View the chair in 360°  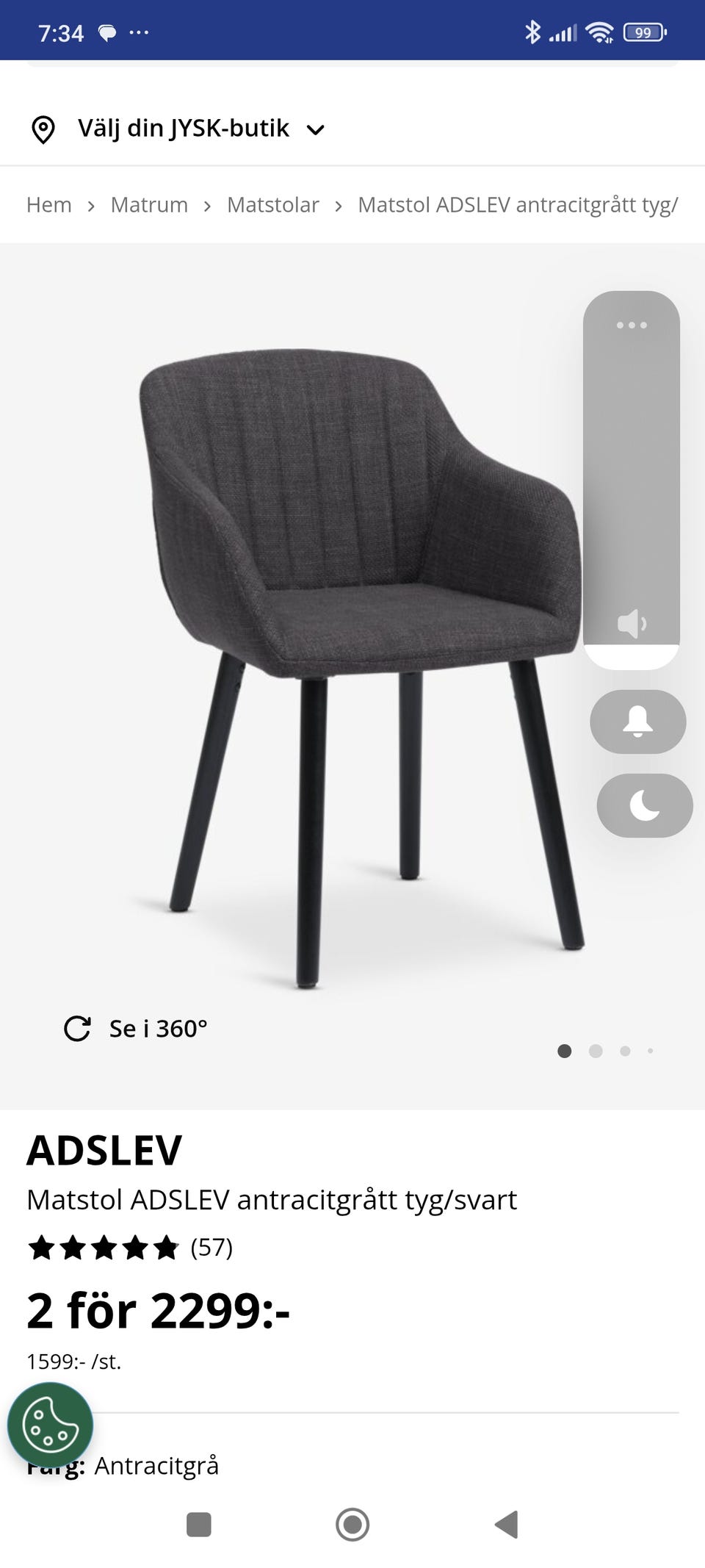tap(137, 1029)
